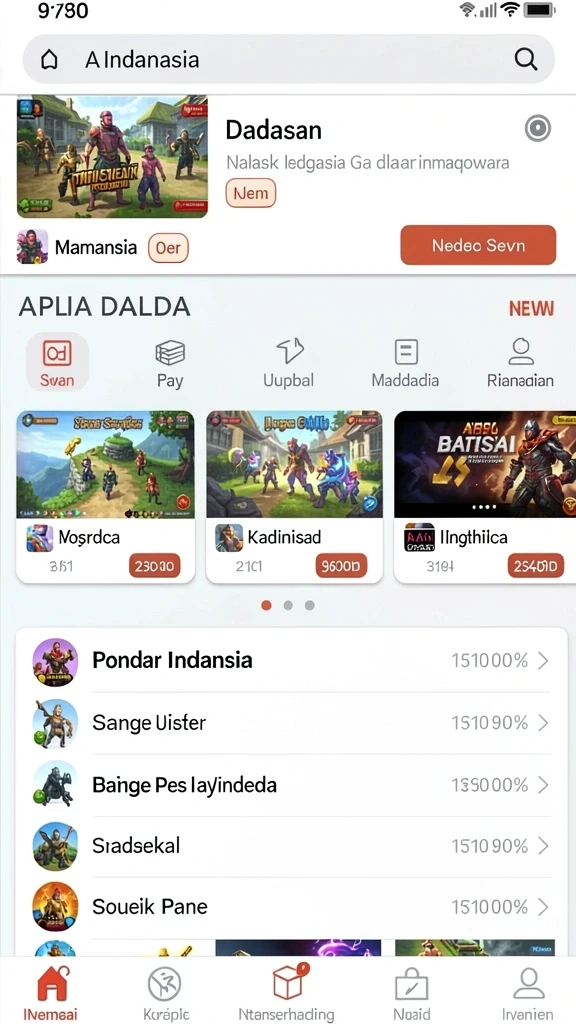The height and width of the screenshot is (1024, 576).
Task: Go to the Noaid bottom tab
Action: 411,991
